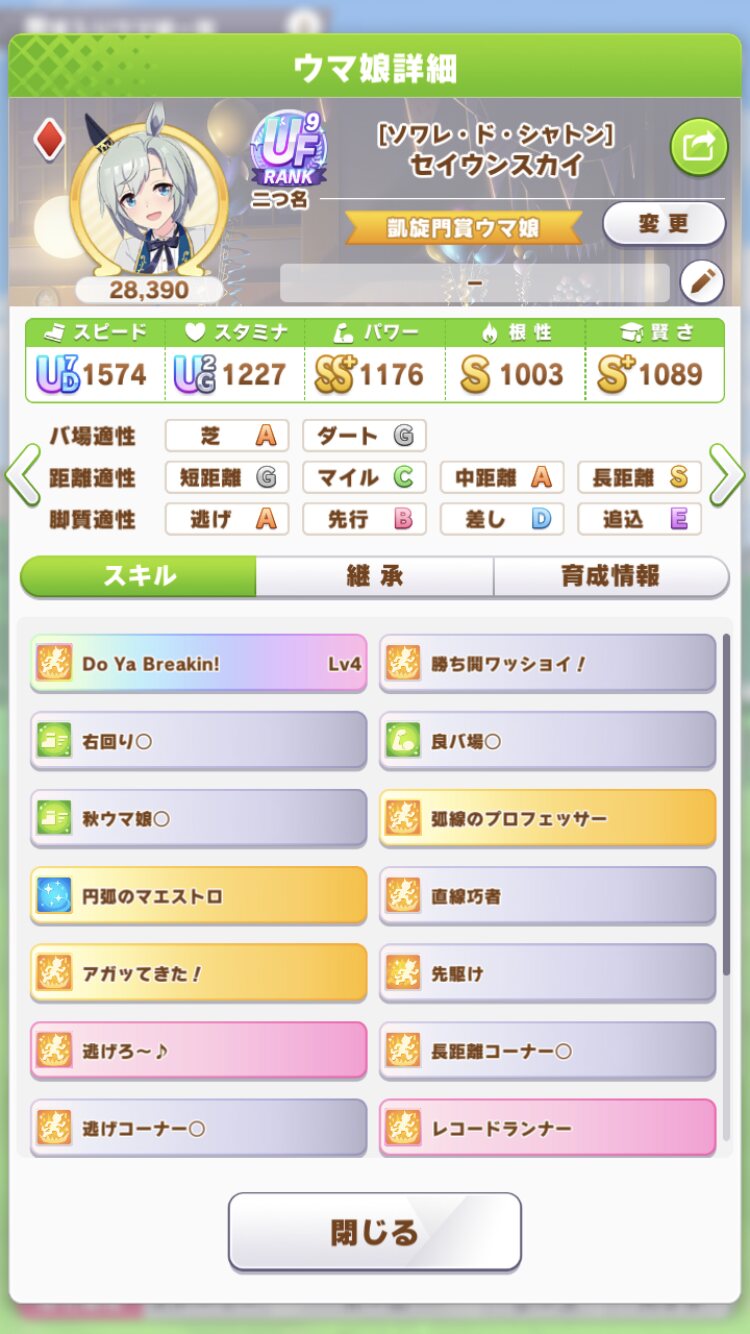Select the スキル tab
The image size is (750, 1334).
point(139,576)
